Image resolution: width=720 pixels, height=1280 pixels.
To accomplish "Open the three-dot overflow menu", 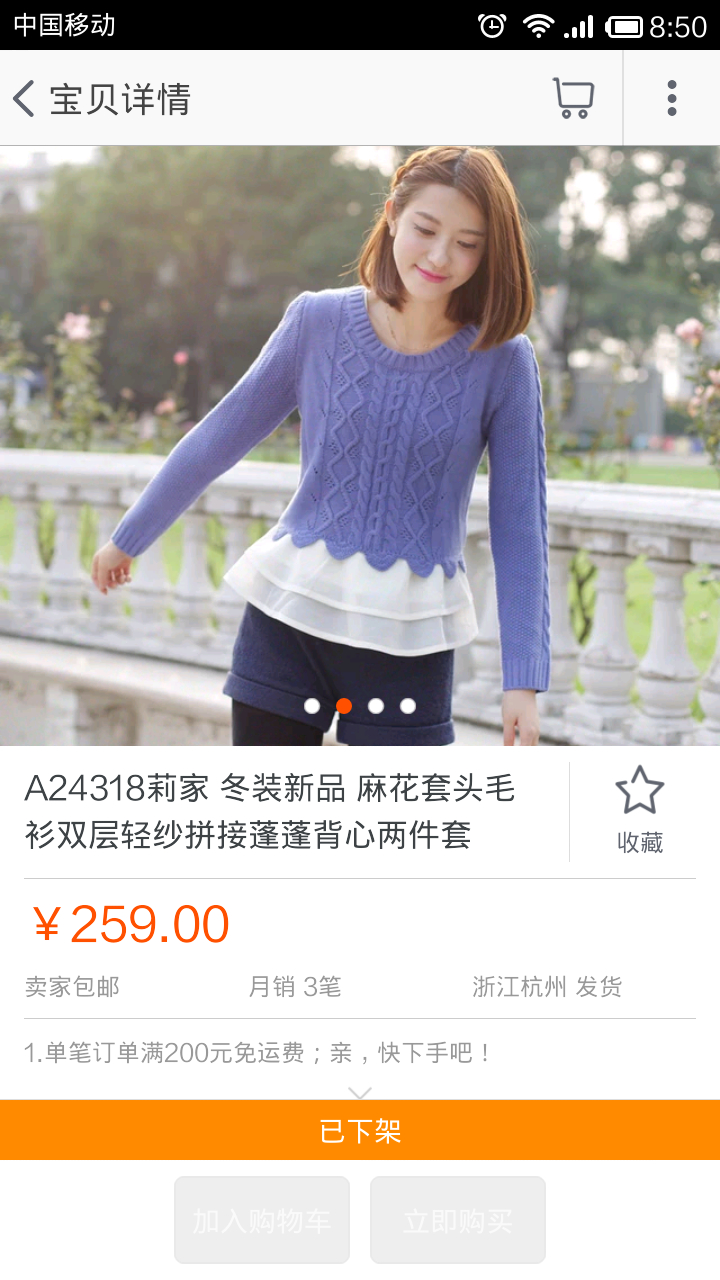I will click(672, 98).
